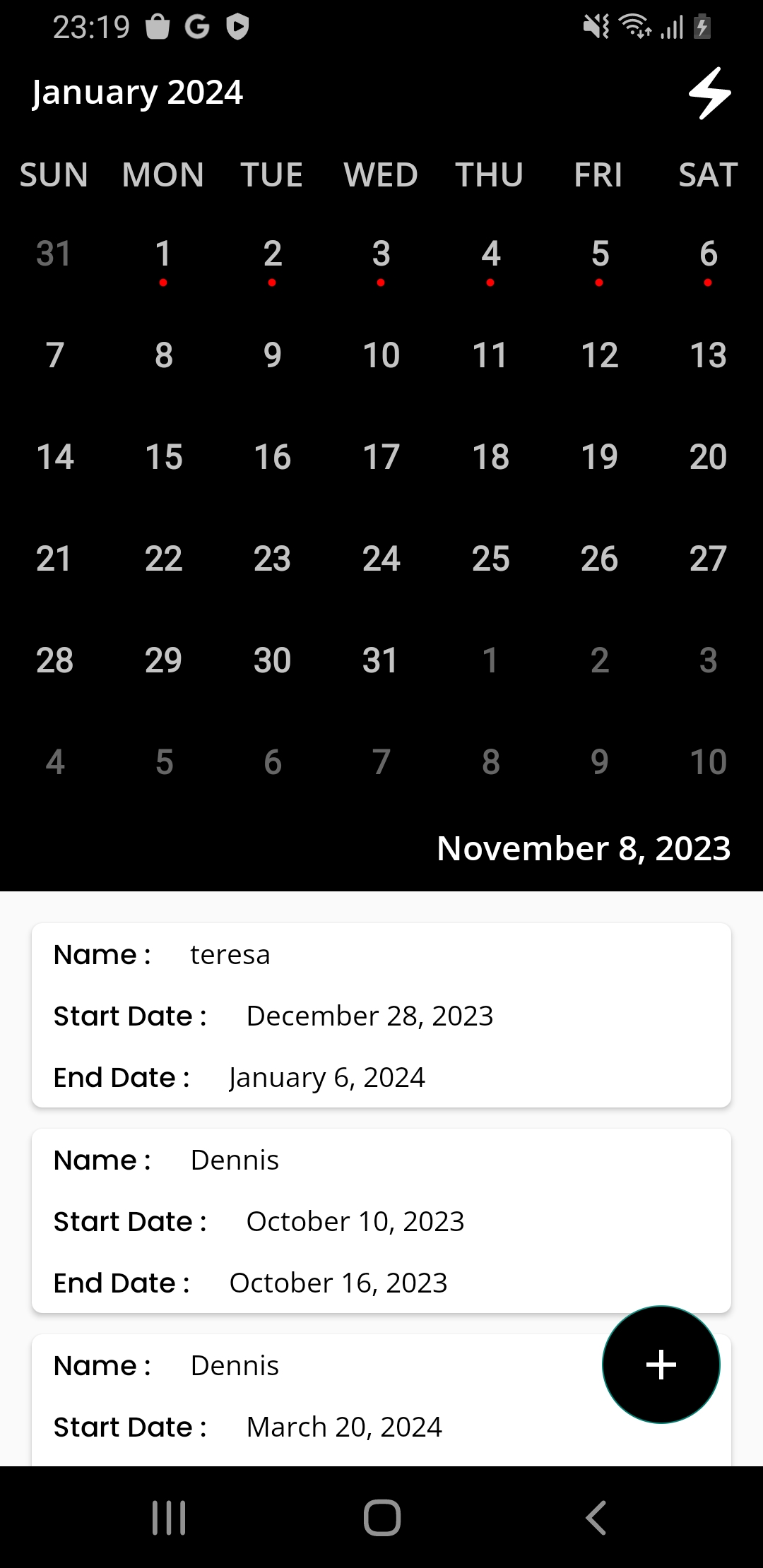Select January 6 on the calendar
Screen dimensions: 763x1568
pyautogui.click(x=708, y=254)
